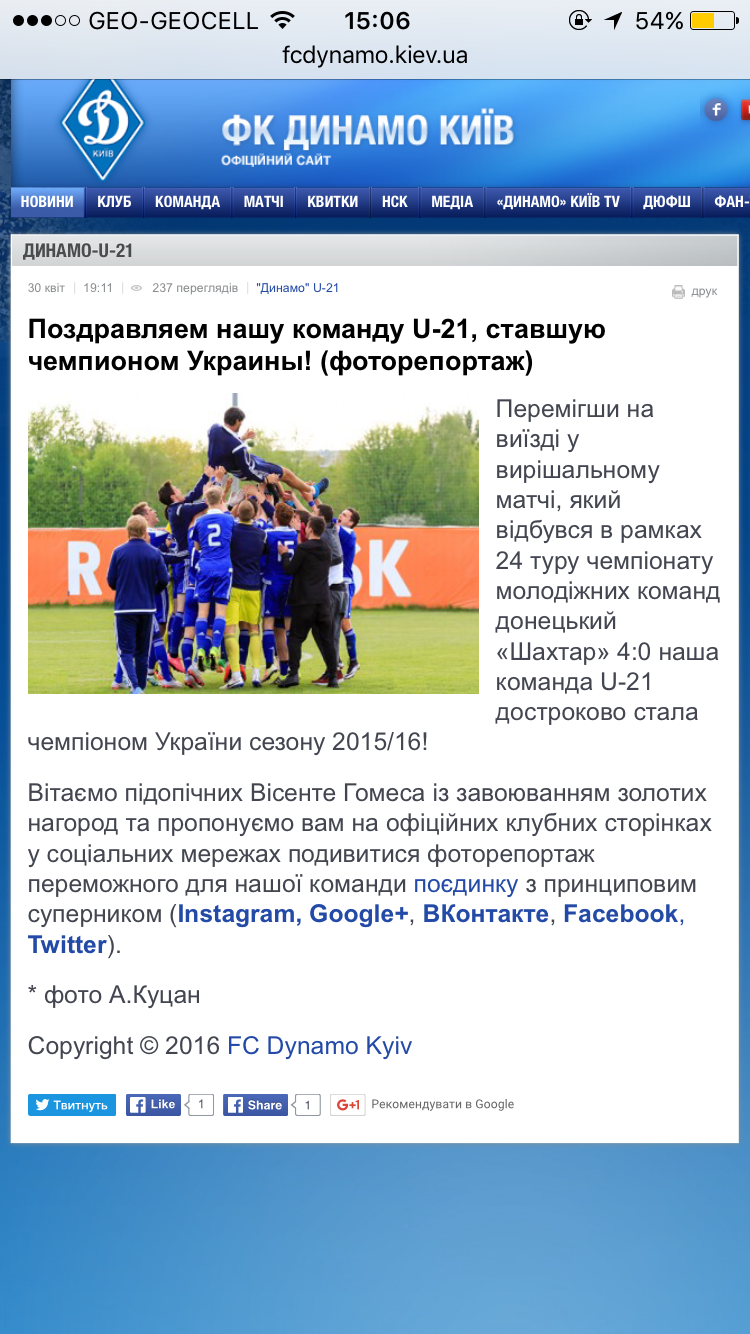Recommend the article on Google +1
Viewport: 750px width, 1334px height.
pos(348,1105)
